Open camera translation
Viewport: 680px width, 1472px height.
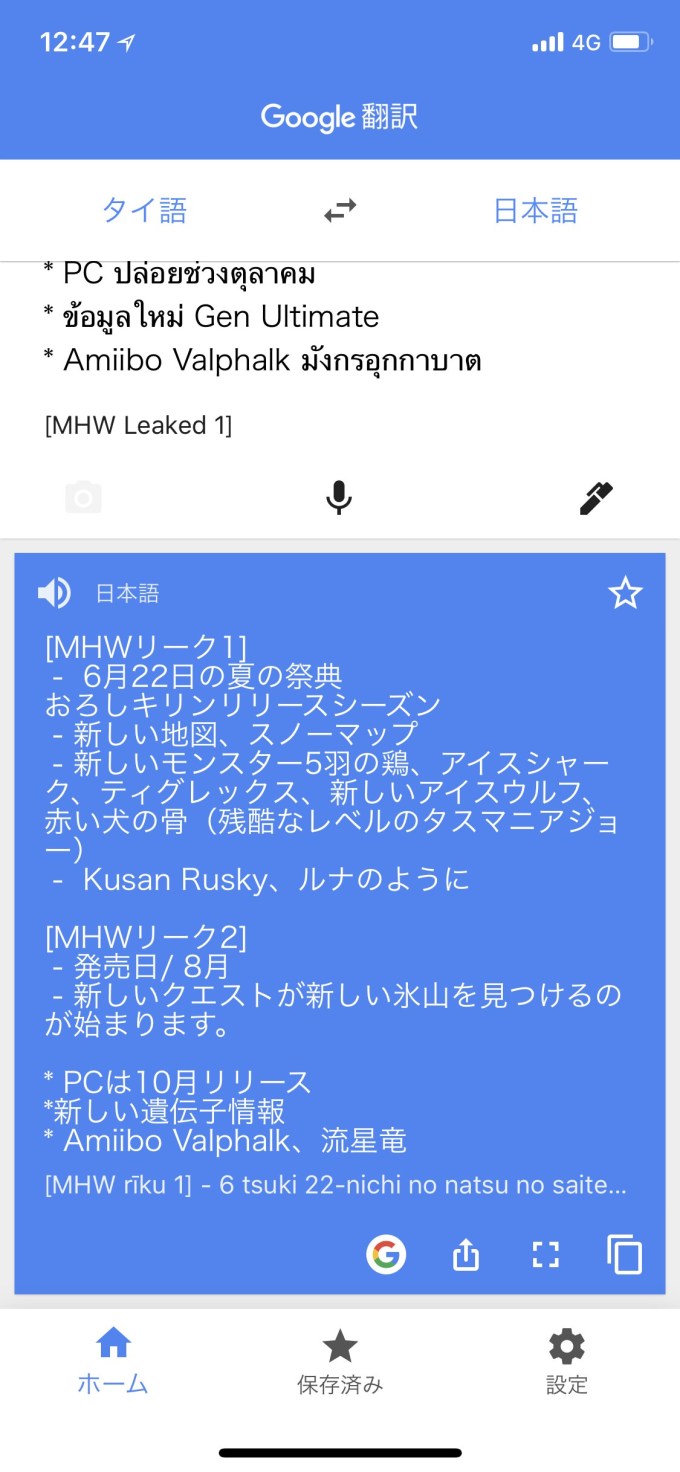point(83,497)
